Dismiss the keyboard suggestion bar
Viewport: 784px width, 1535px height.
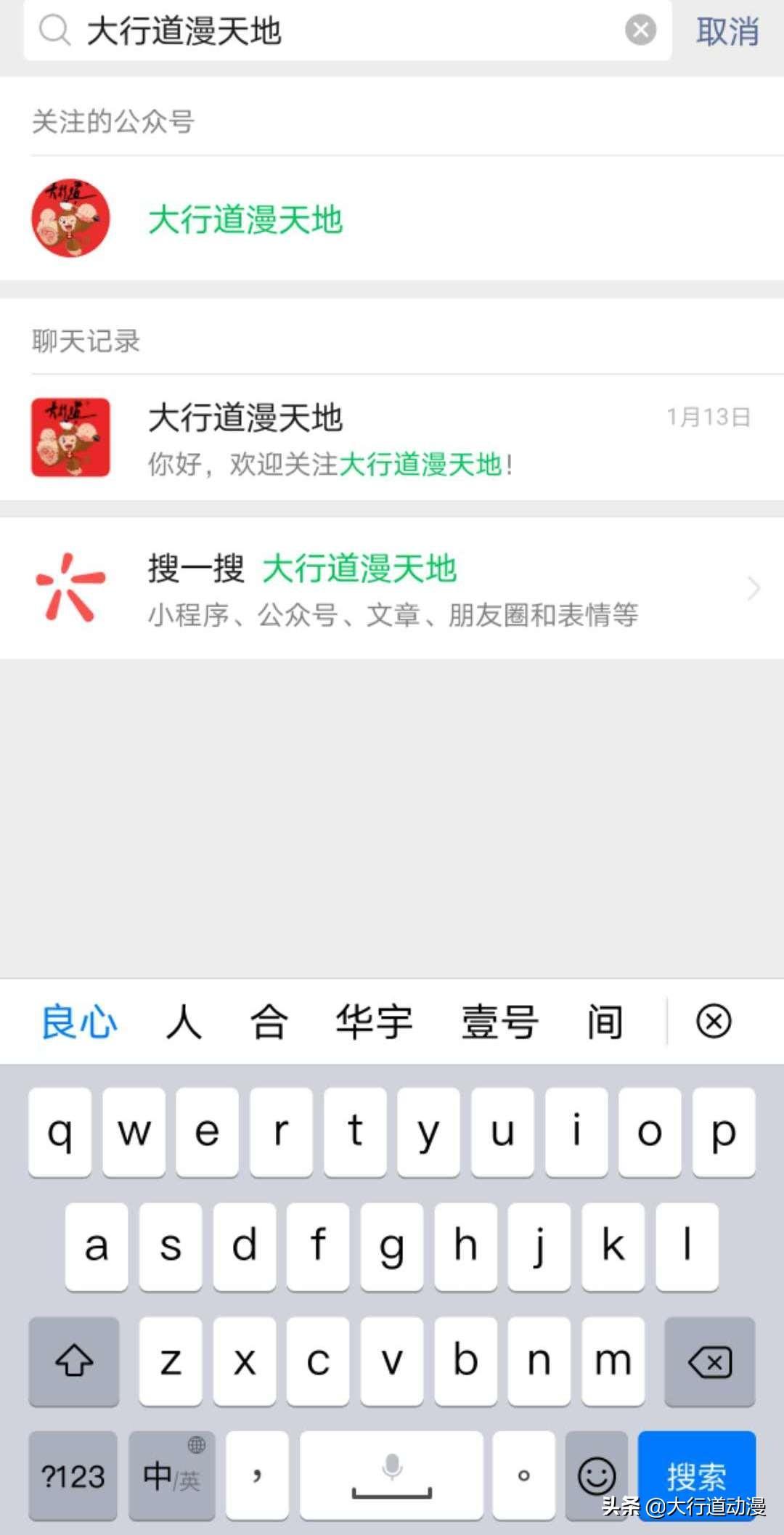(x=713, y=1022)
